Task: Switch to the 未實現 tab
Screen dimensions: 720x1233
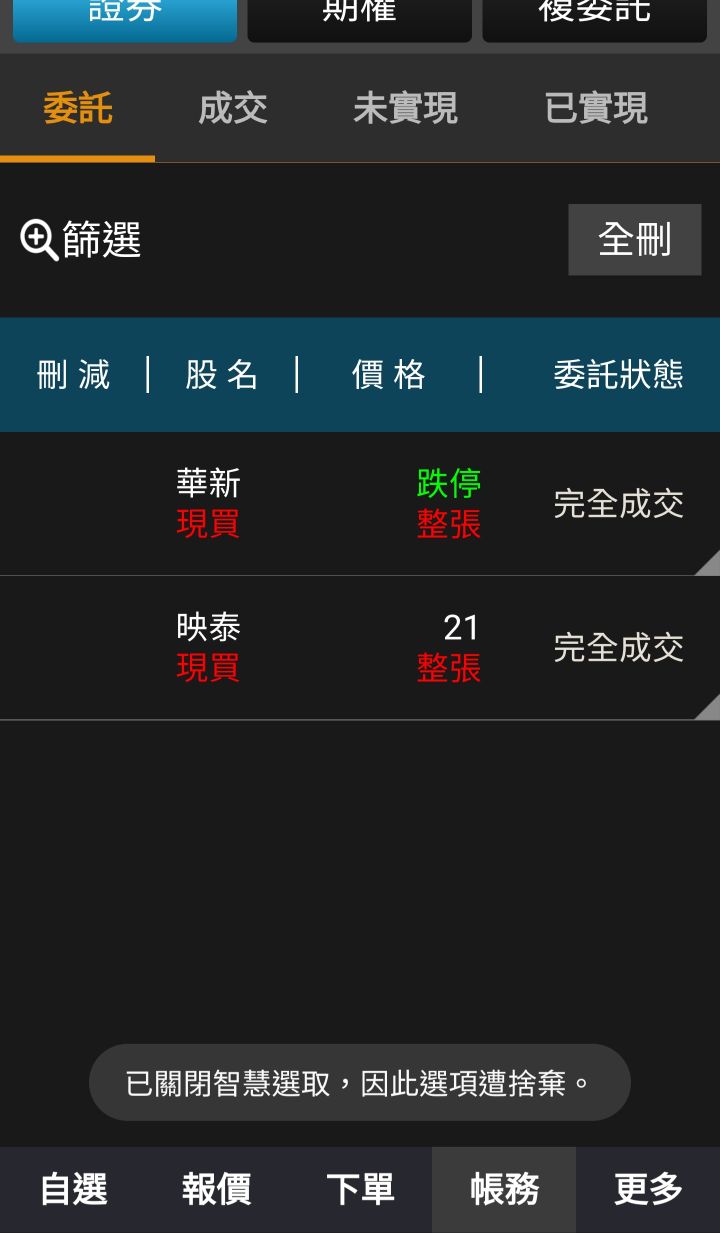Action: pos(405,108)
